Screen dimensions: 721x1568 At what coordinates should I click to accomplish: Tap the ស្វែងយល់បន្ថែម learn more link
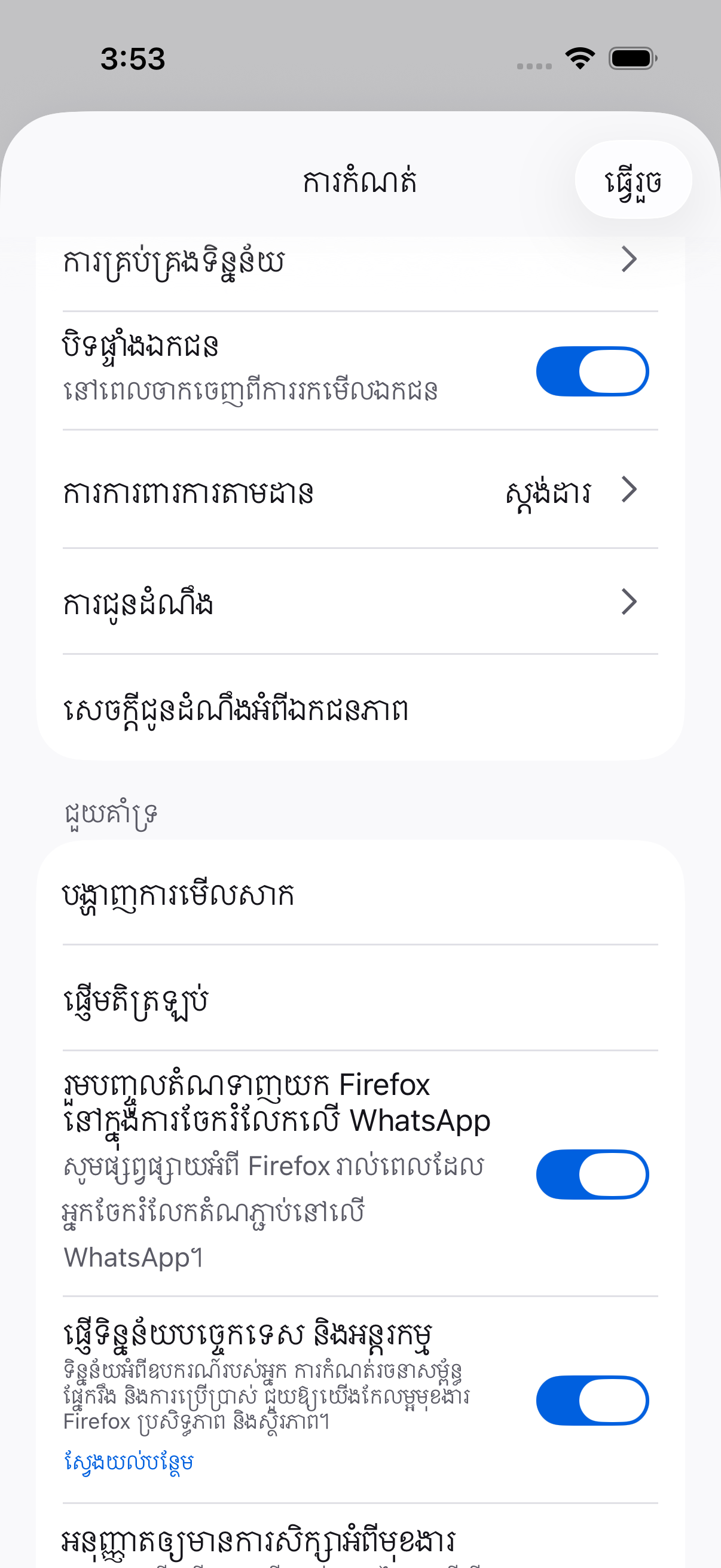tap(129, 1461)
